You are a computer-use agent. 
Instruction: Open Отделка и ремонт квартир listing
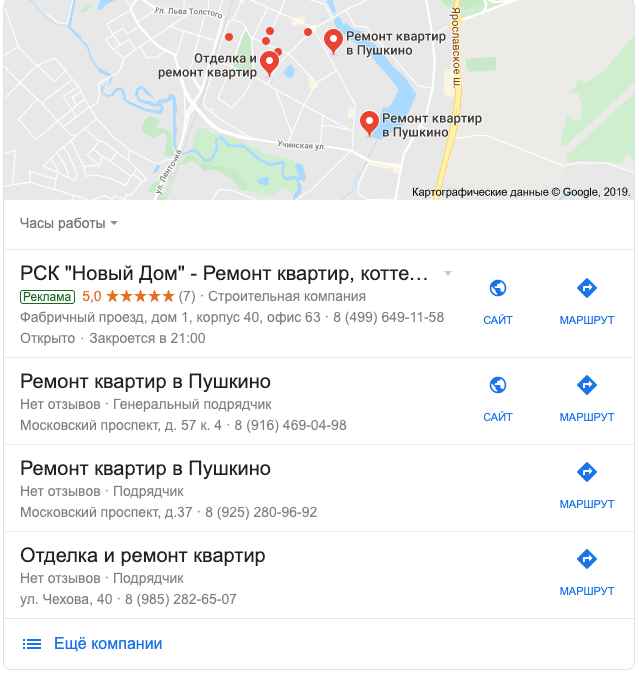point(142,556)
